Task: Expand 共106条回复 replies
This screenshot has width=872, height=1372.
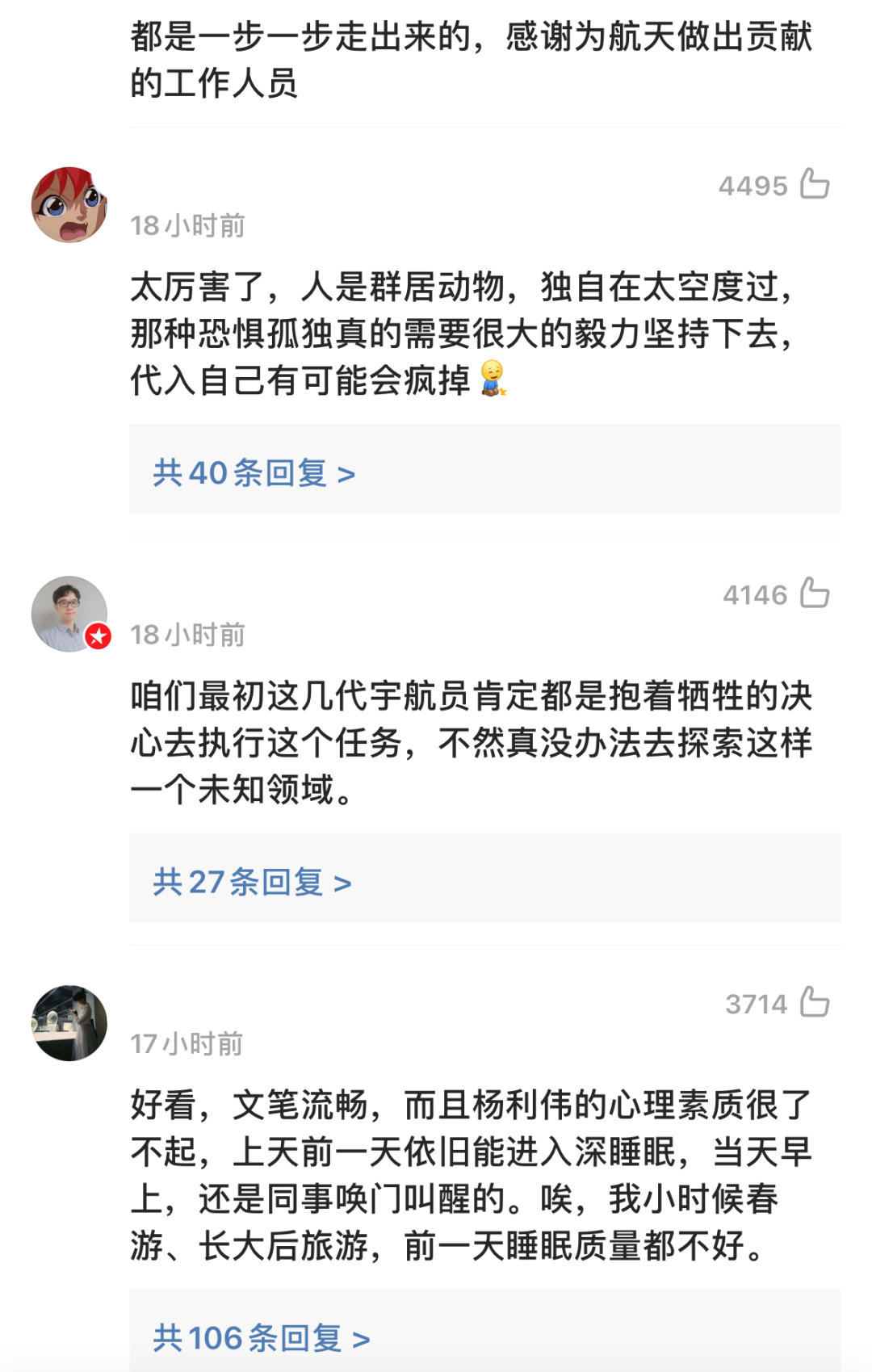Action: click(x=262, y=1338)
